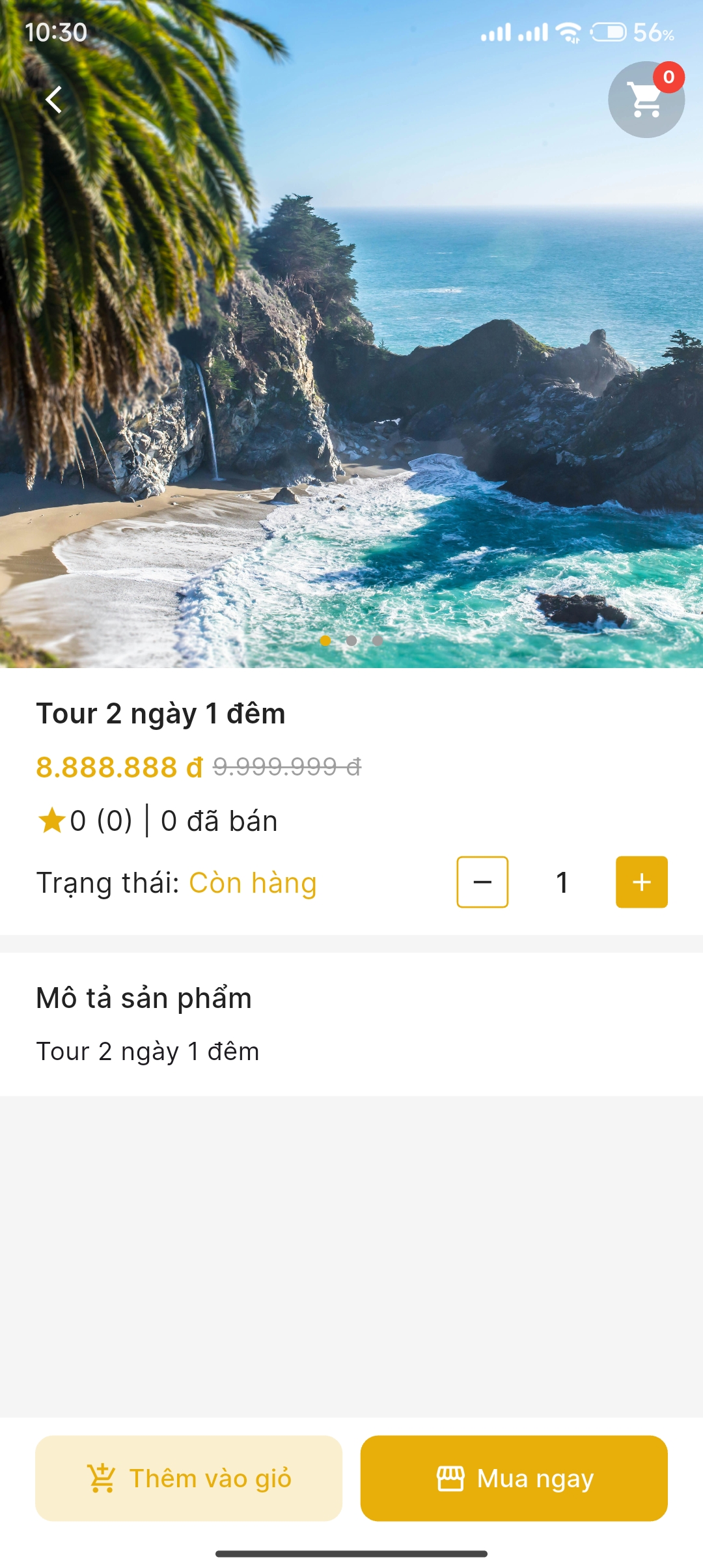Buy now with "Mua ngay"
The width and height of the screenshot is (703, 1568).
[514, 1478]
